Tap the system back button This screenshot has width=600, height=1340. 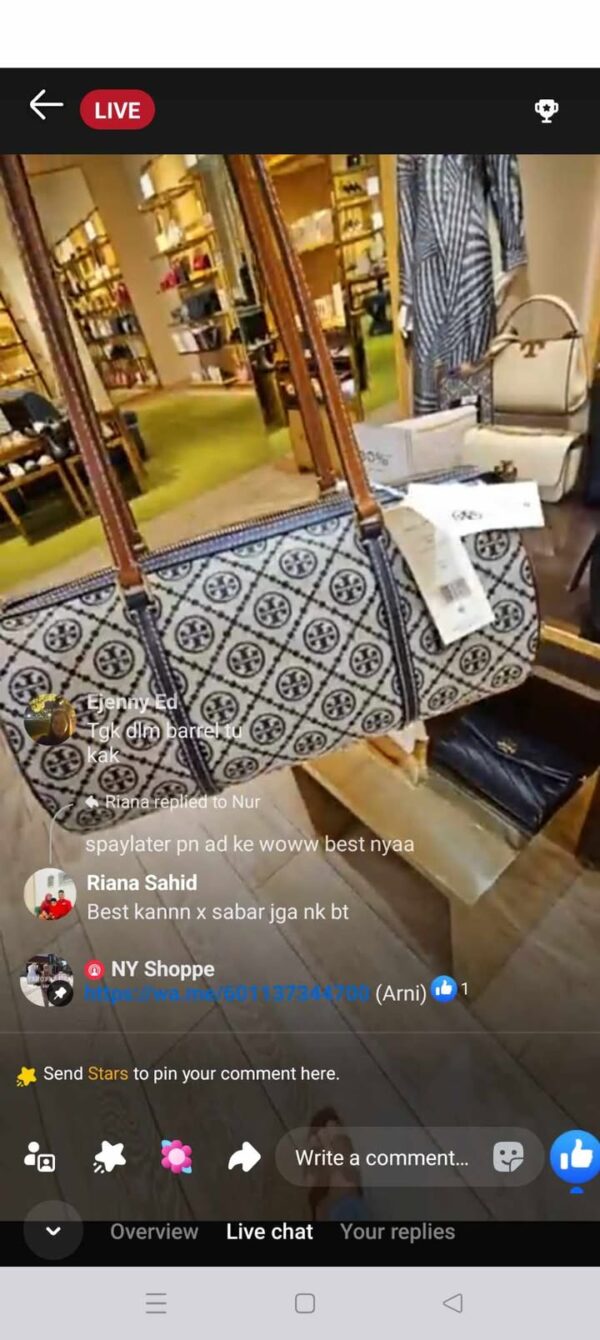453,1303
